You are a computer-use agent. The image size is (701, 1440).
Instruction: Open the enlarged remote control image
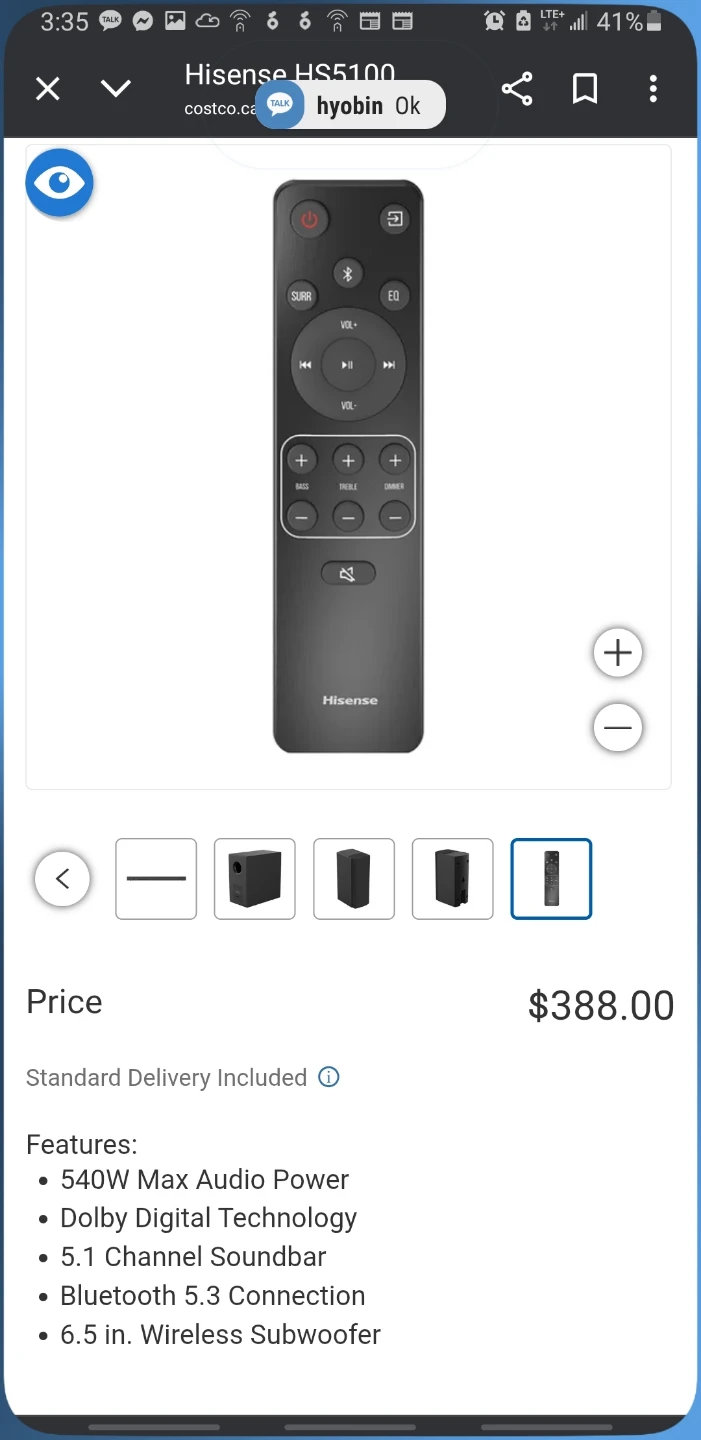pyautogui.click(x=348, y=466)
